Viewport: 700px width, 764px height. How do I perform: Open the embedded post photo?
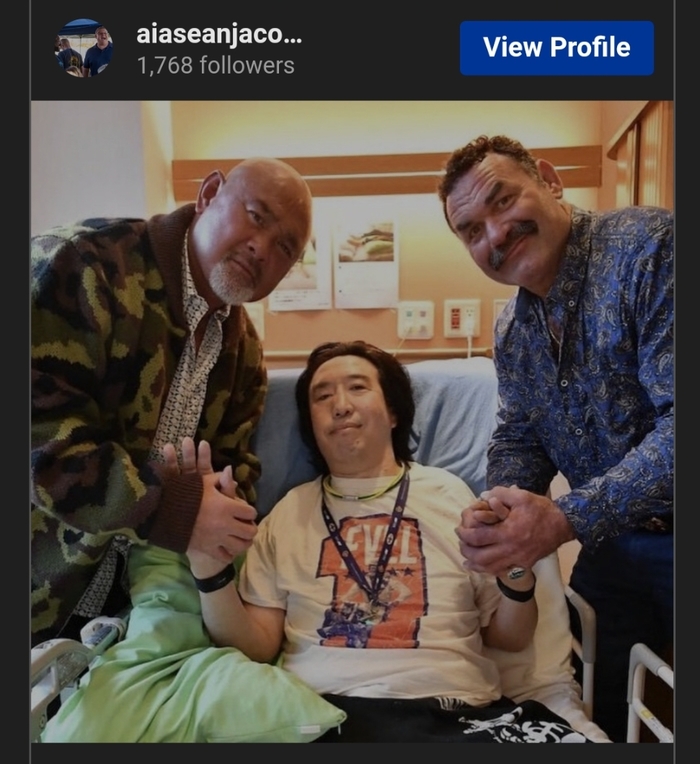pos(352,420)
